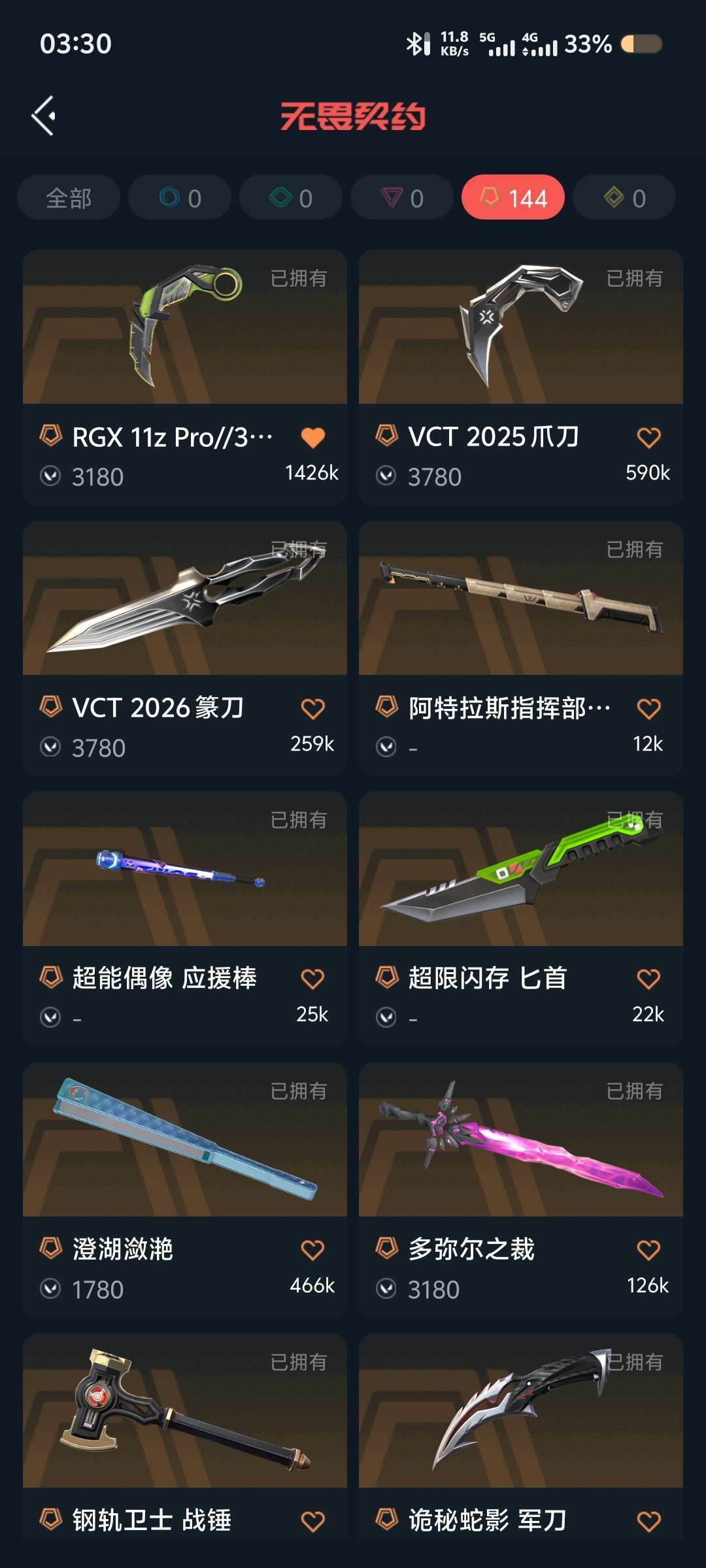706x1568 pixels.
Task: Select the 144 orange tier filter
Action: [513, 197]
